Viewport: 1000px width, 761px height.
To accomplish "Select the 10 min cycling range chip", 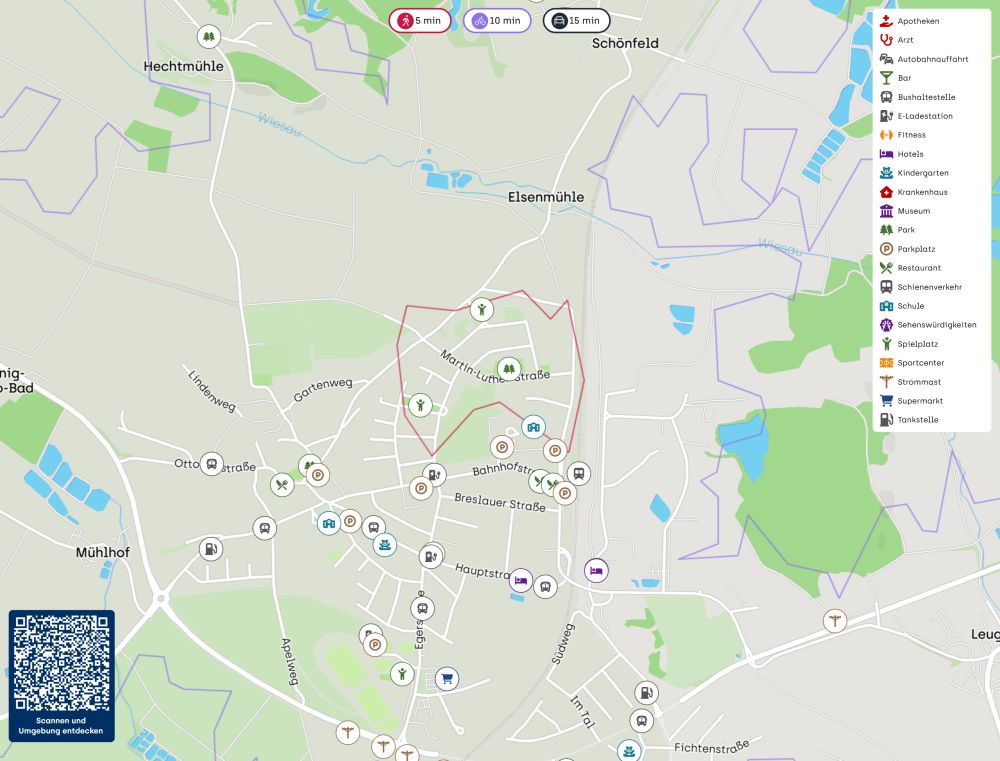I will point(497,20).
